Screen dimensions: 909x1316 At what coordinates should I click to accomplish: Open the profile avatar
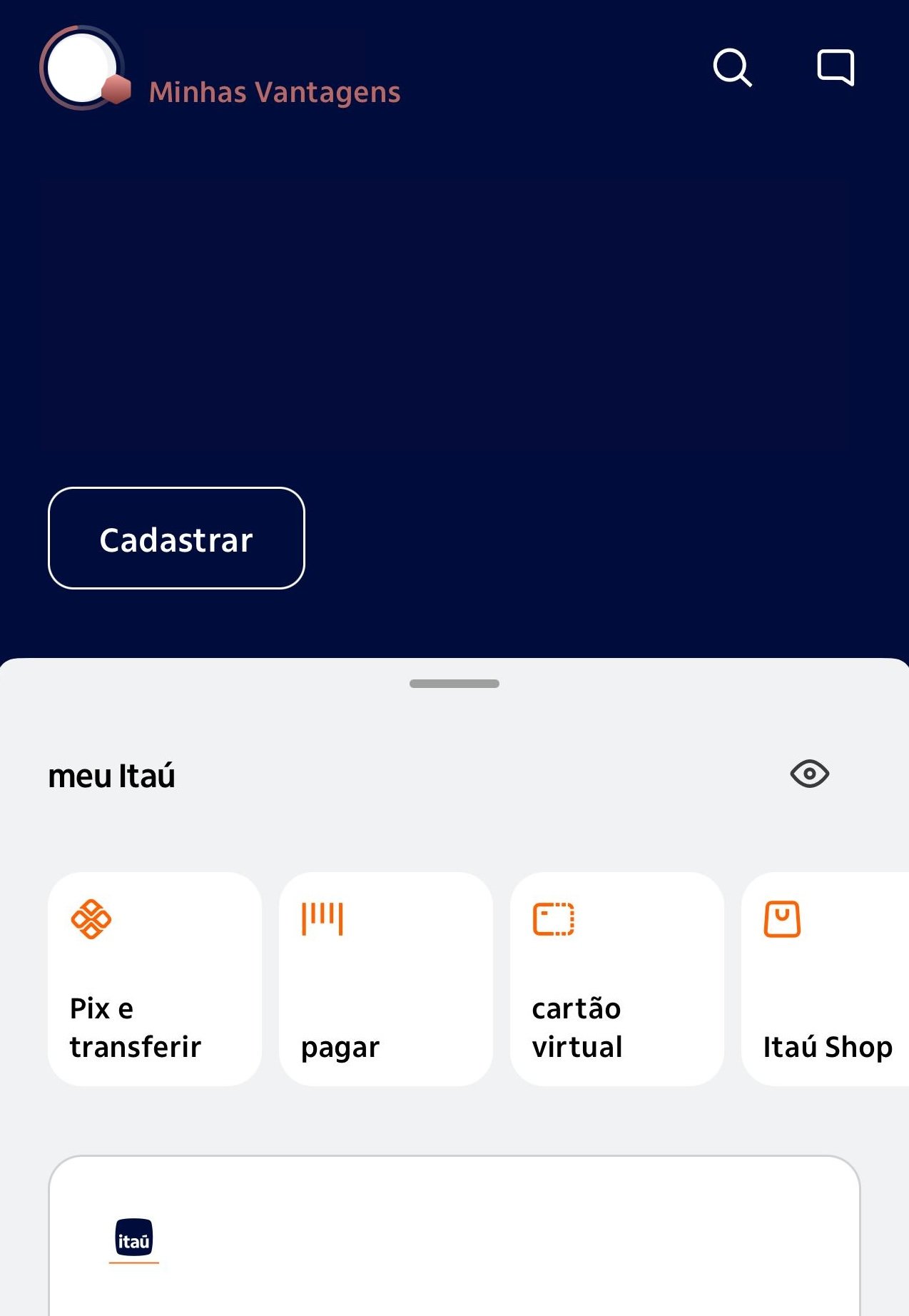tap(83, 68)
